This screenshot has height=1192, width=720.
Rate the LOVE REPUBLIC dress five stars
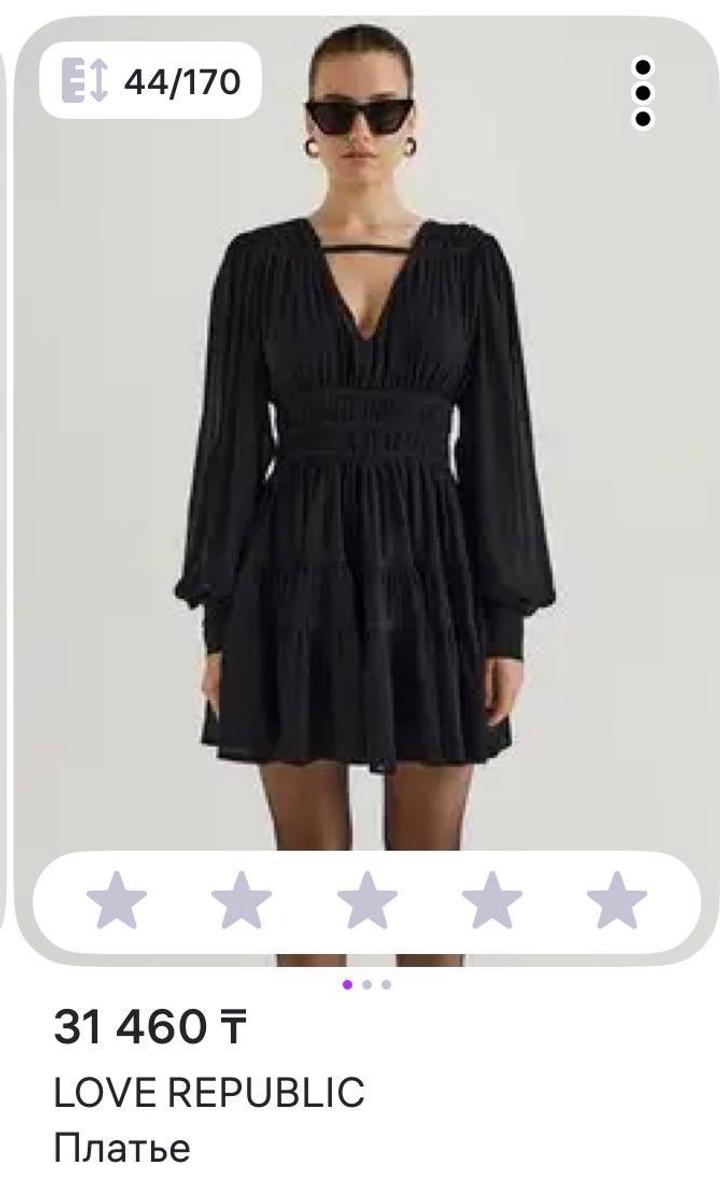tap(617, 899)
